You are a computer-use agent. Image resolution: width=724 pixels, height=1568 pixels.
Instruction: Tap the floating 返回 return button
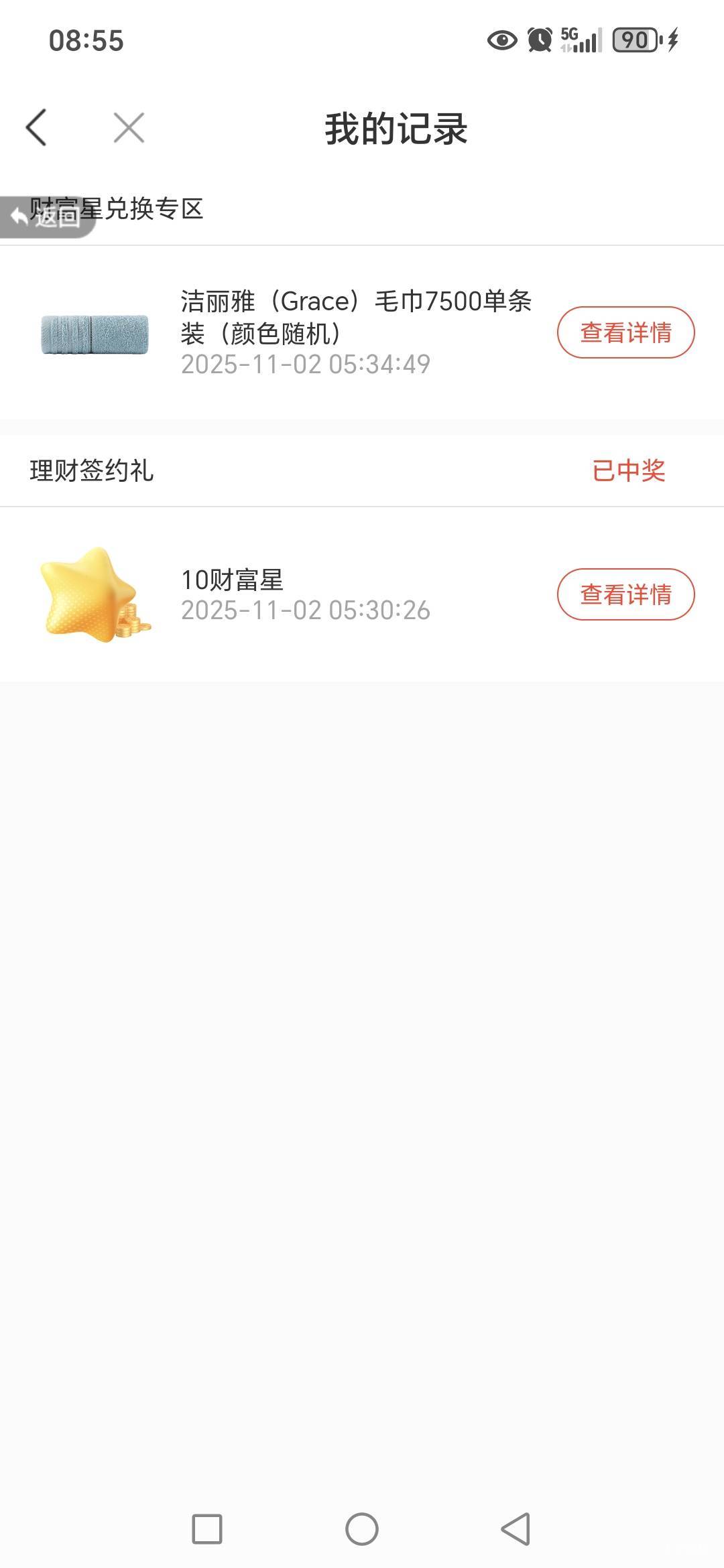click(x=47, y=216)
